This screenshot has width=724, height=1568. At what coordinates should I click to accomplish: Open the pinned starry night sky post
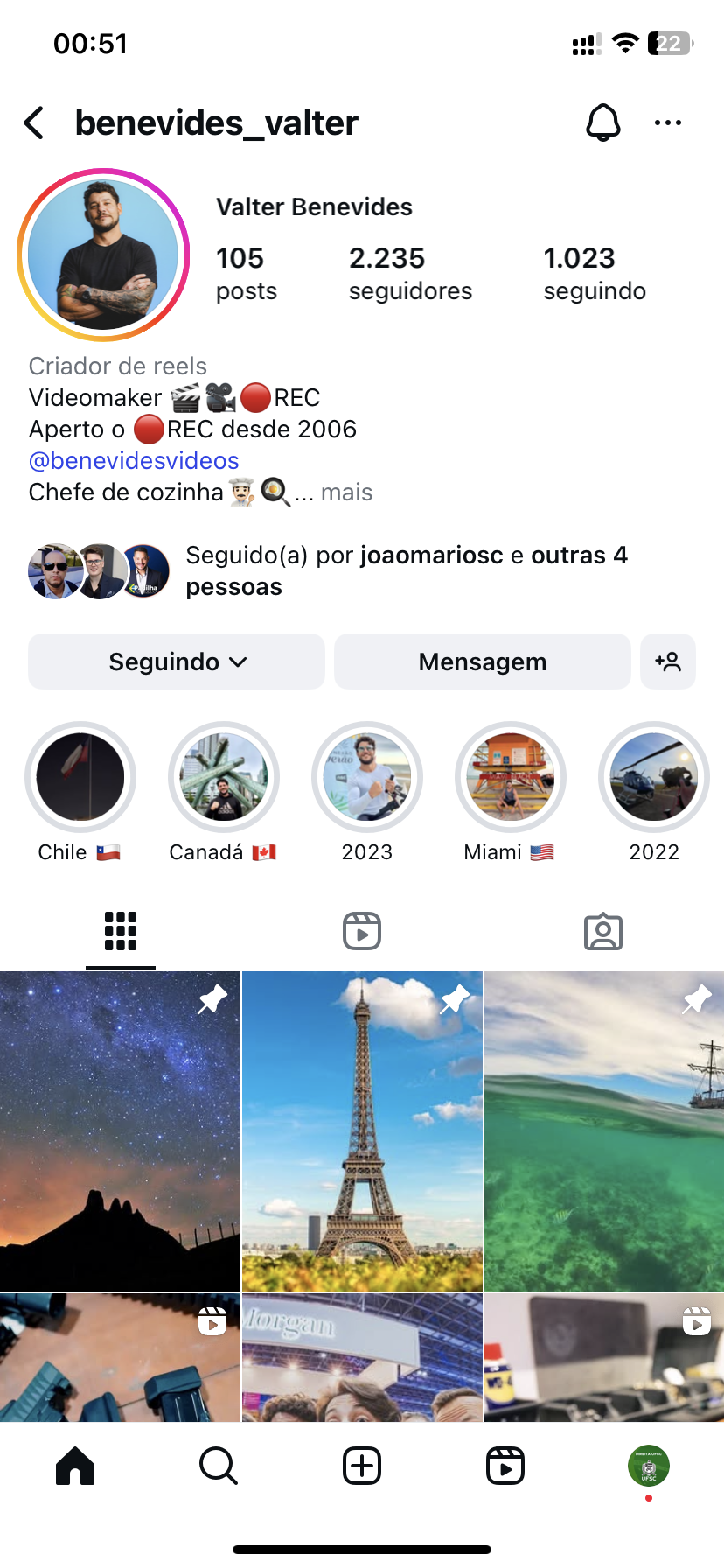120,1130
